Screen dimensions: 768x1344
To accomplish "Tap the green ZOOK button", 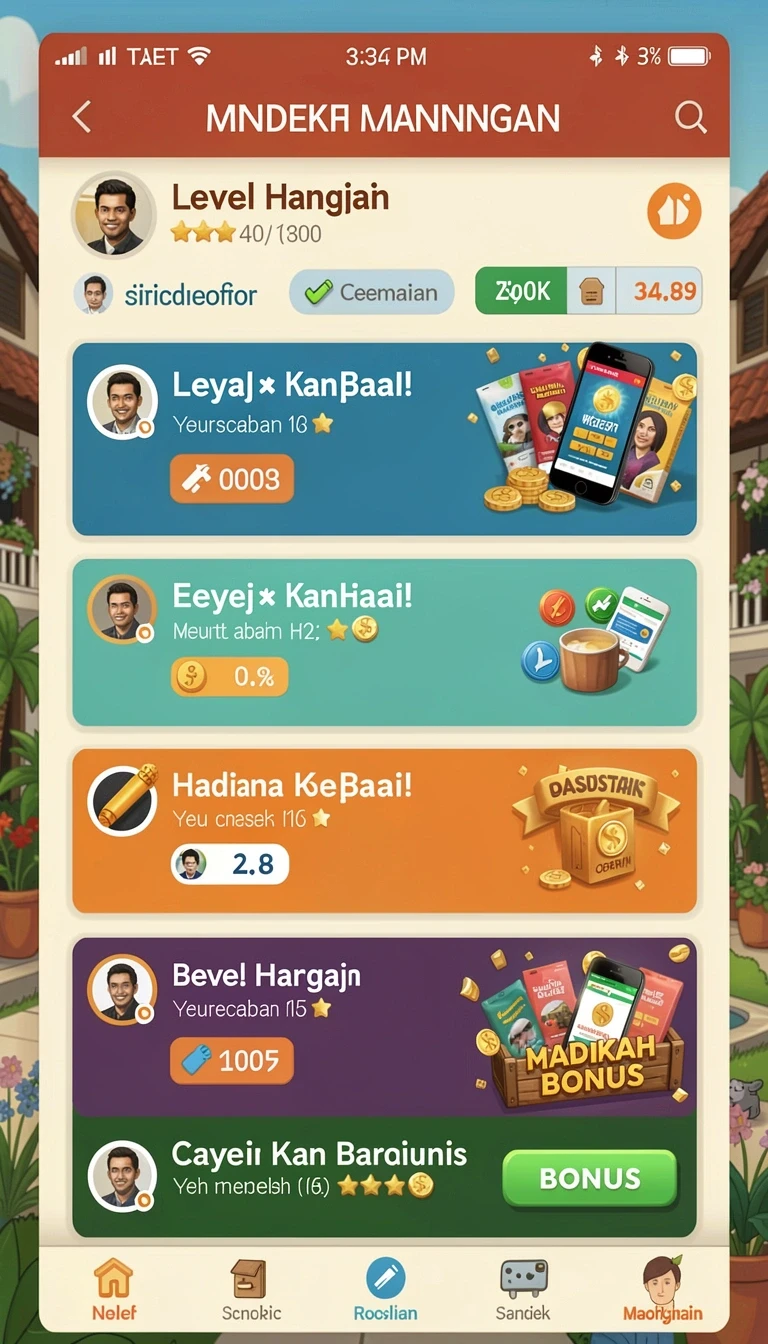I will tap(521, 291).
